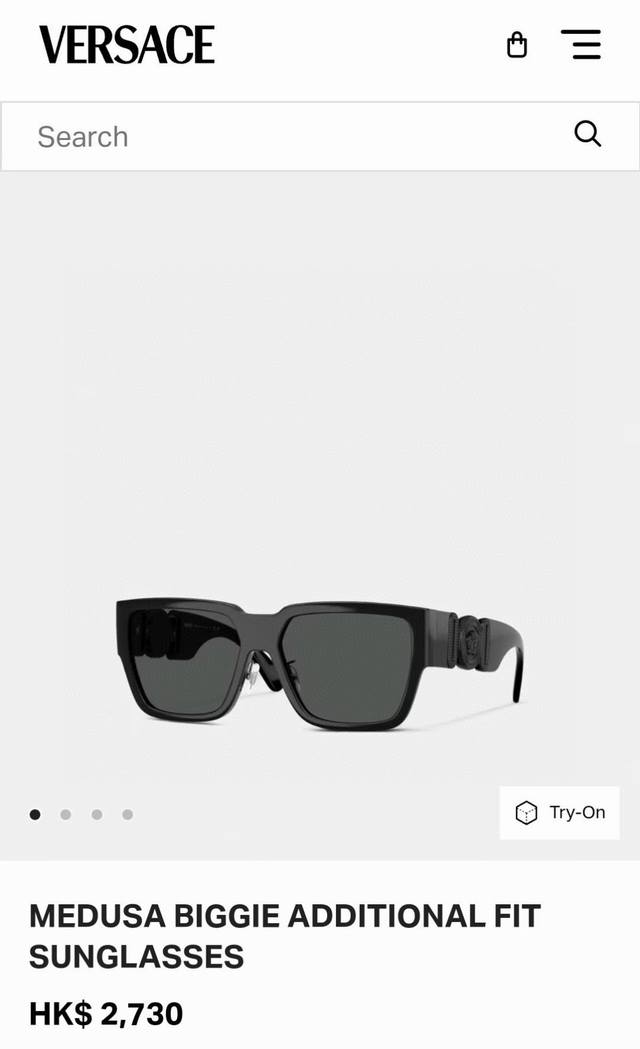Open the hamburger navigation menu
Image resolution: width=640 pixels, height=1049 pixels.
[x=581, y=45]
